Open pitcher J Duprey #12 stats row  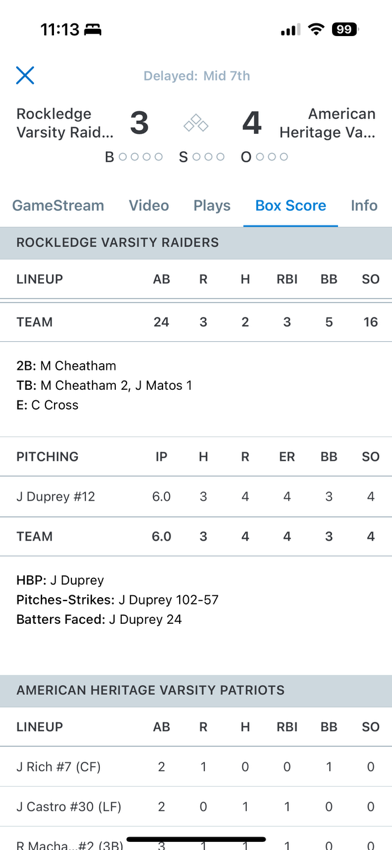196,497
